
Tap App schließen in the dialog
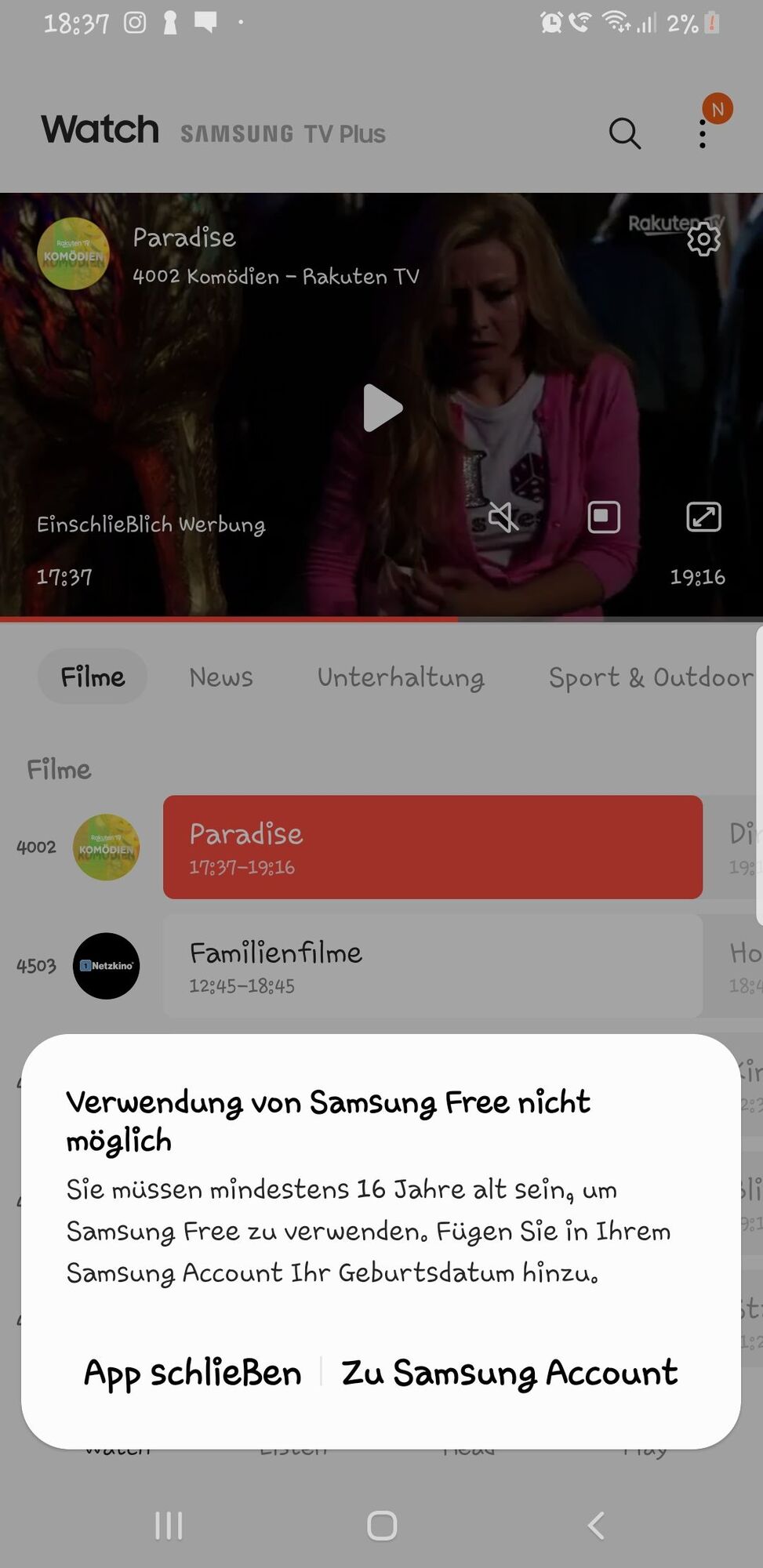(x=192, y=1373)
